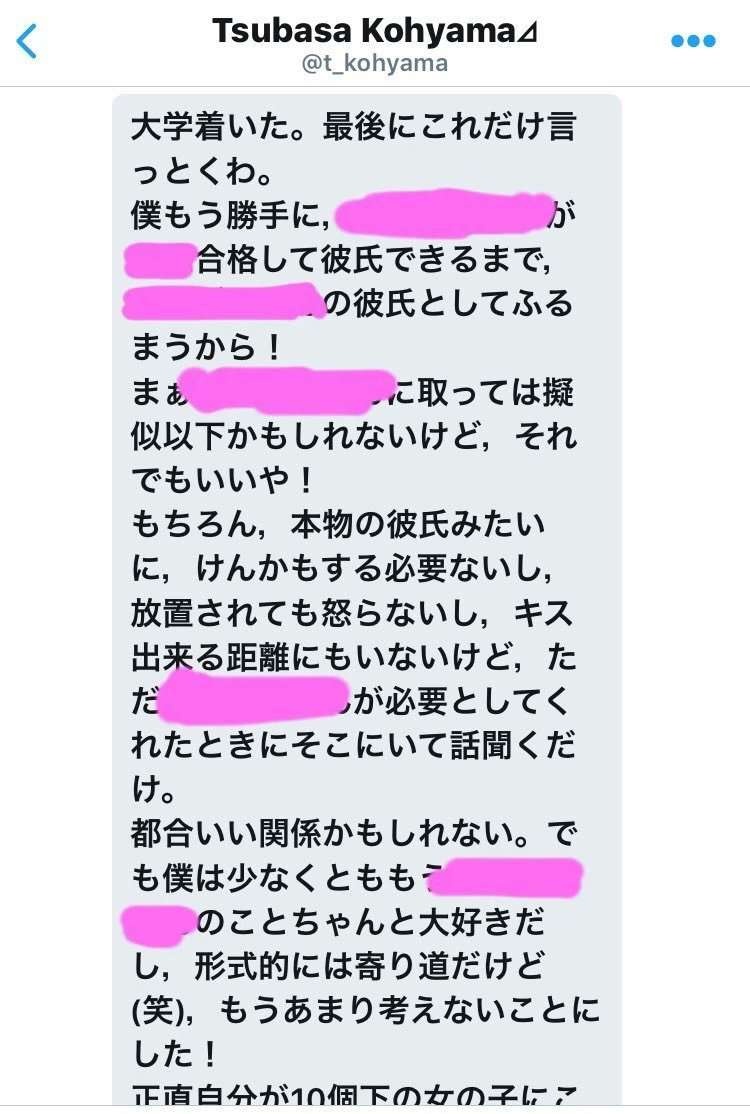
Task: Go back from this conversation
Action: click(28, 42)
